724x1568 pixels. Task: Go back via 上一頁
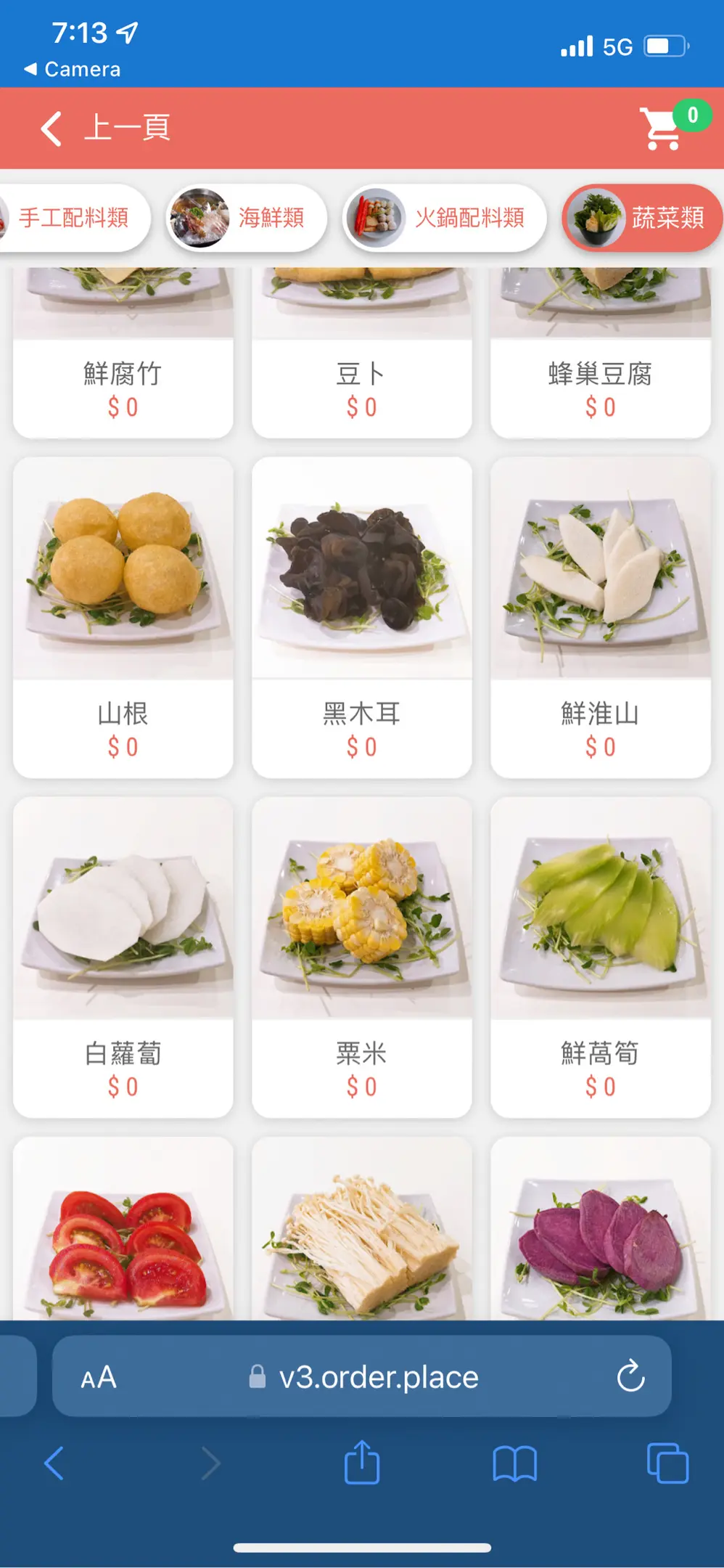click(105, 128)
